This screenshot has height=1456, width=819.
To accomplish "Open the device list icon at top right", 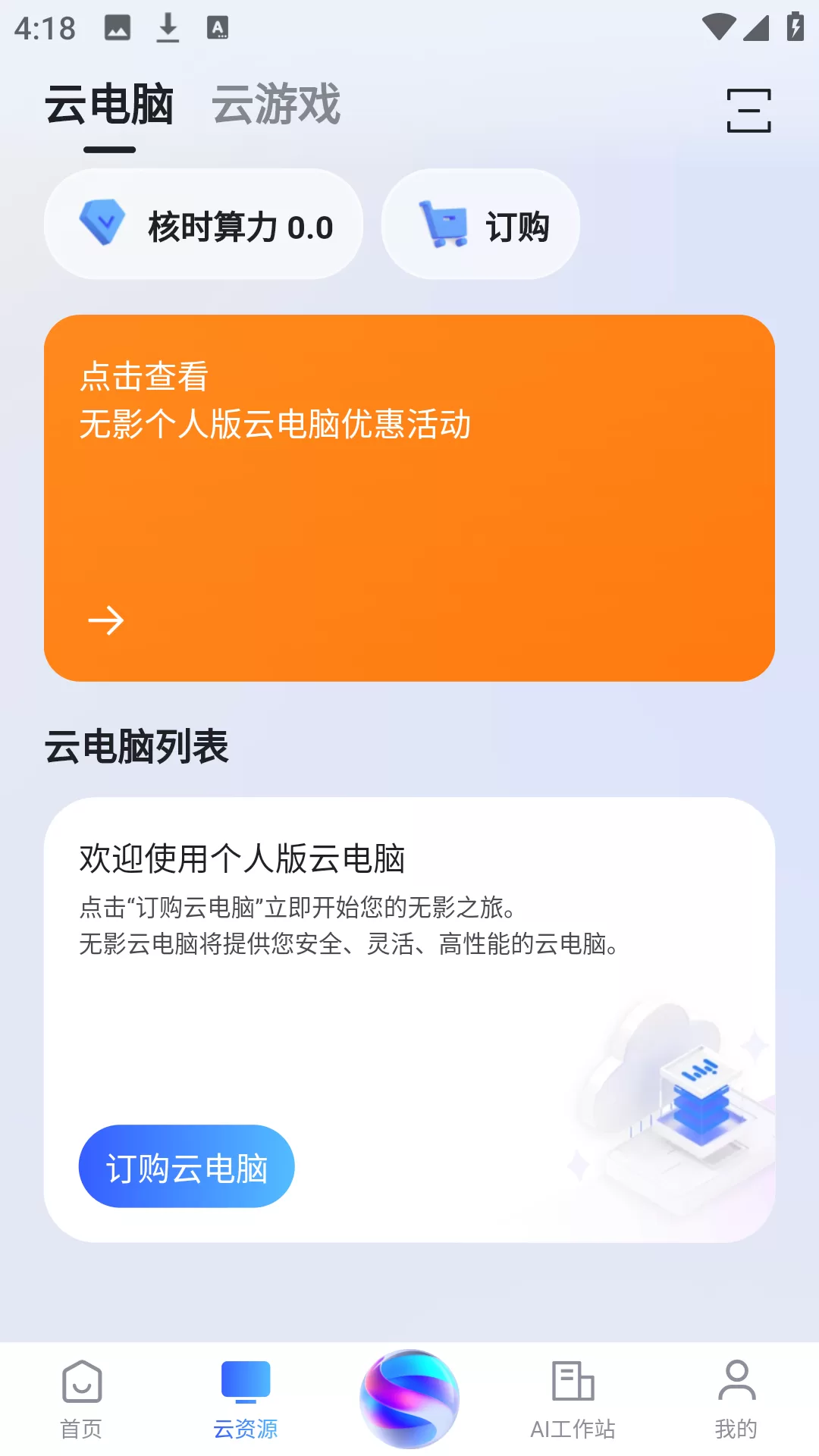I will (749, 111).
